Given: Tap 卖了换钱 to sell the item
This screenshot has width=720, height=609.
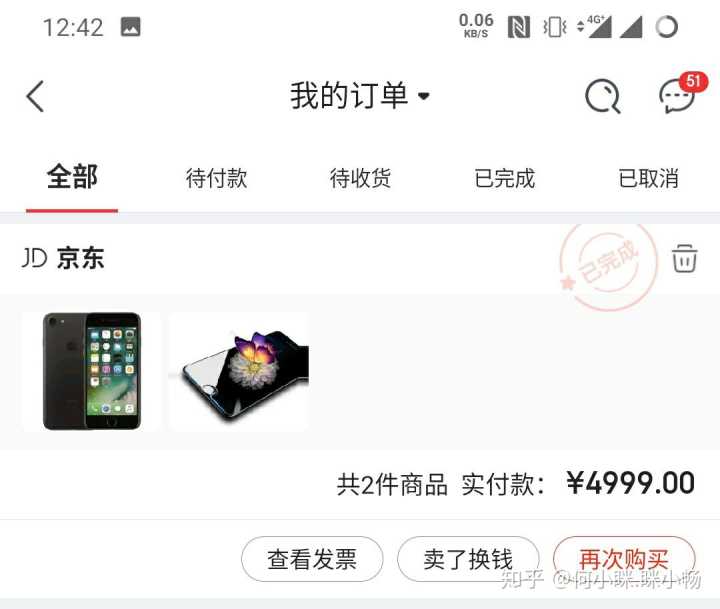Looking at the screenshot, I should click(468, 559).
